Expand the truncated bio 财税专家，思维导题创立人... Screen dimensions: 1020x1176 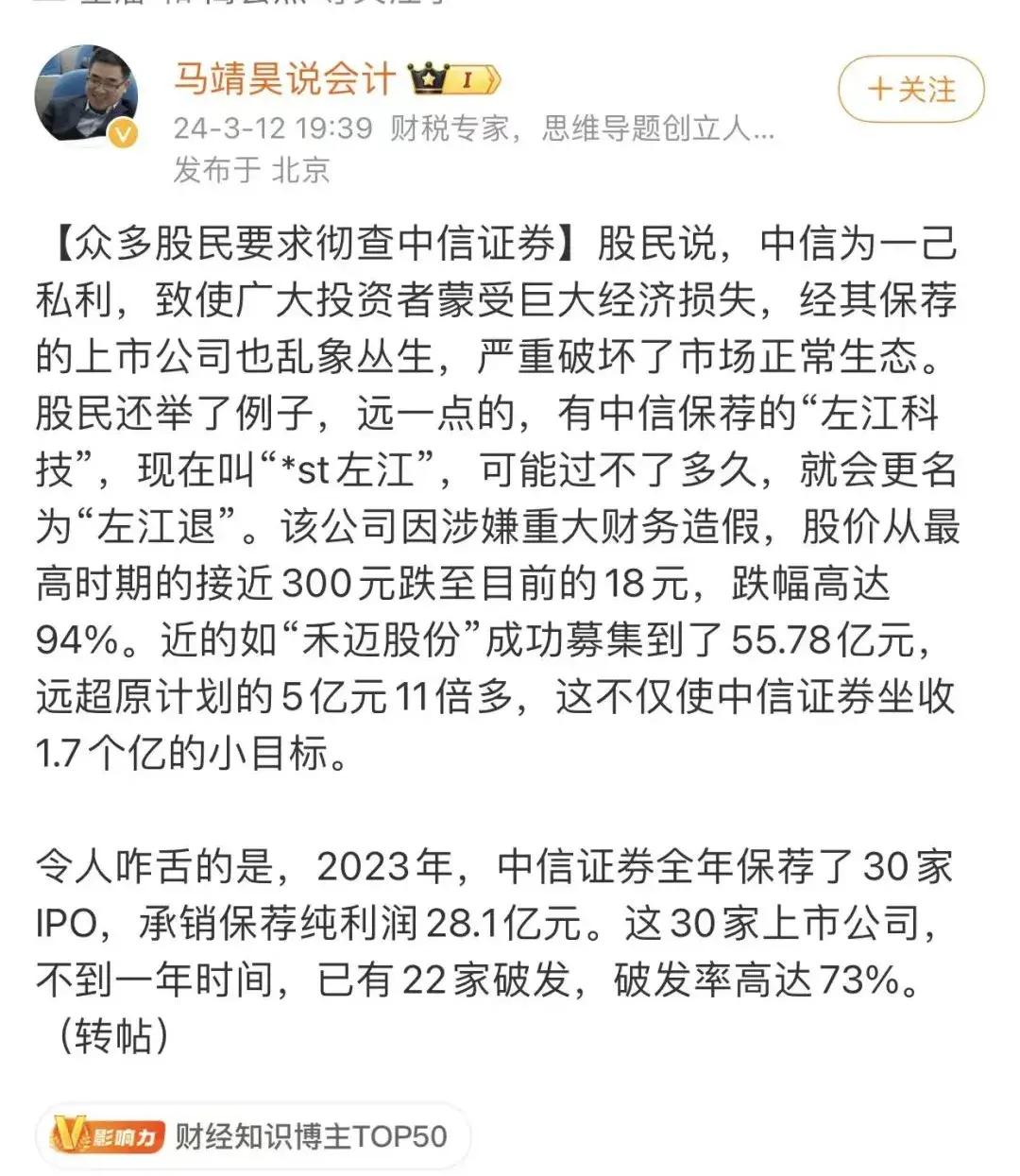(x=581, y=132)
